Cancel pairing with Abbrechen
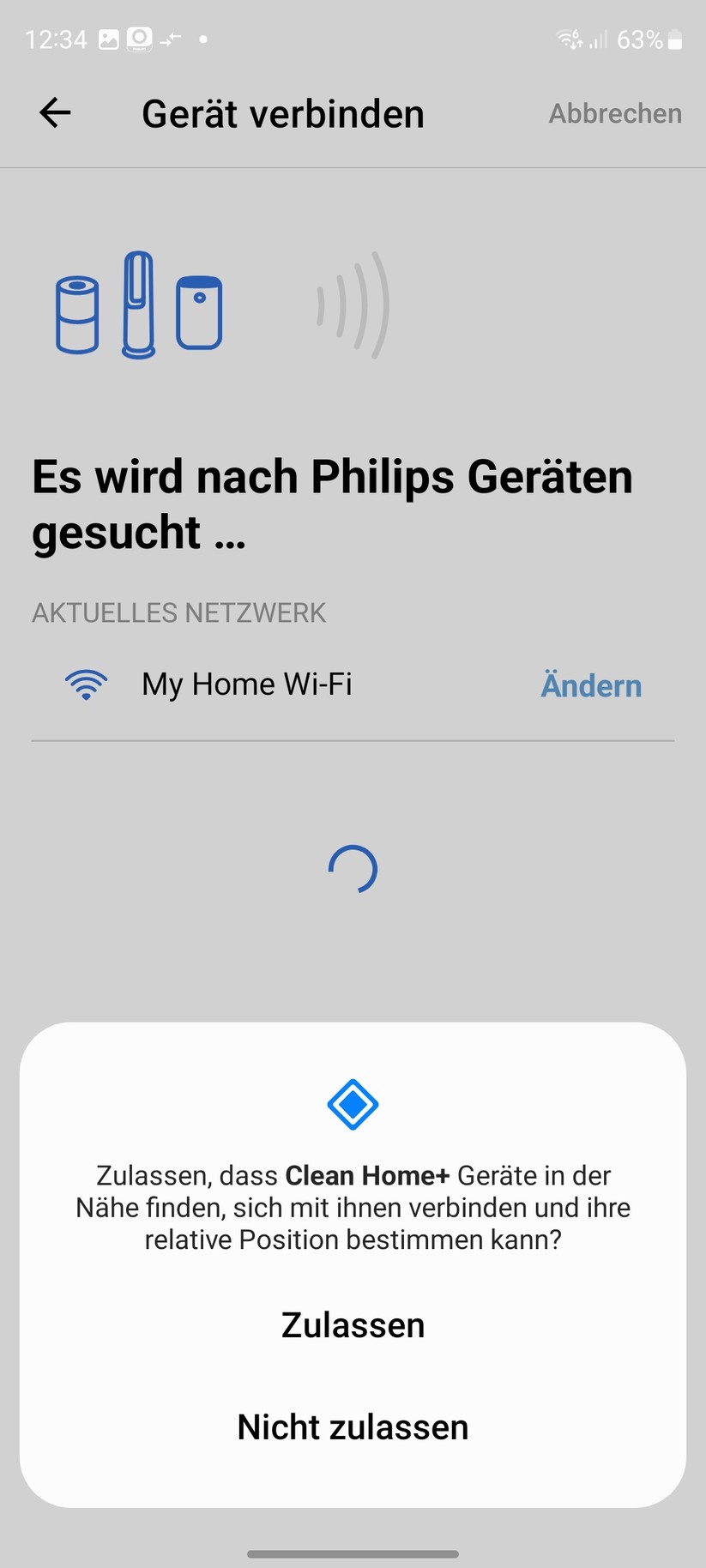The image size is (706, 1568). tap(614, 113)
